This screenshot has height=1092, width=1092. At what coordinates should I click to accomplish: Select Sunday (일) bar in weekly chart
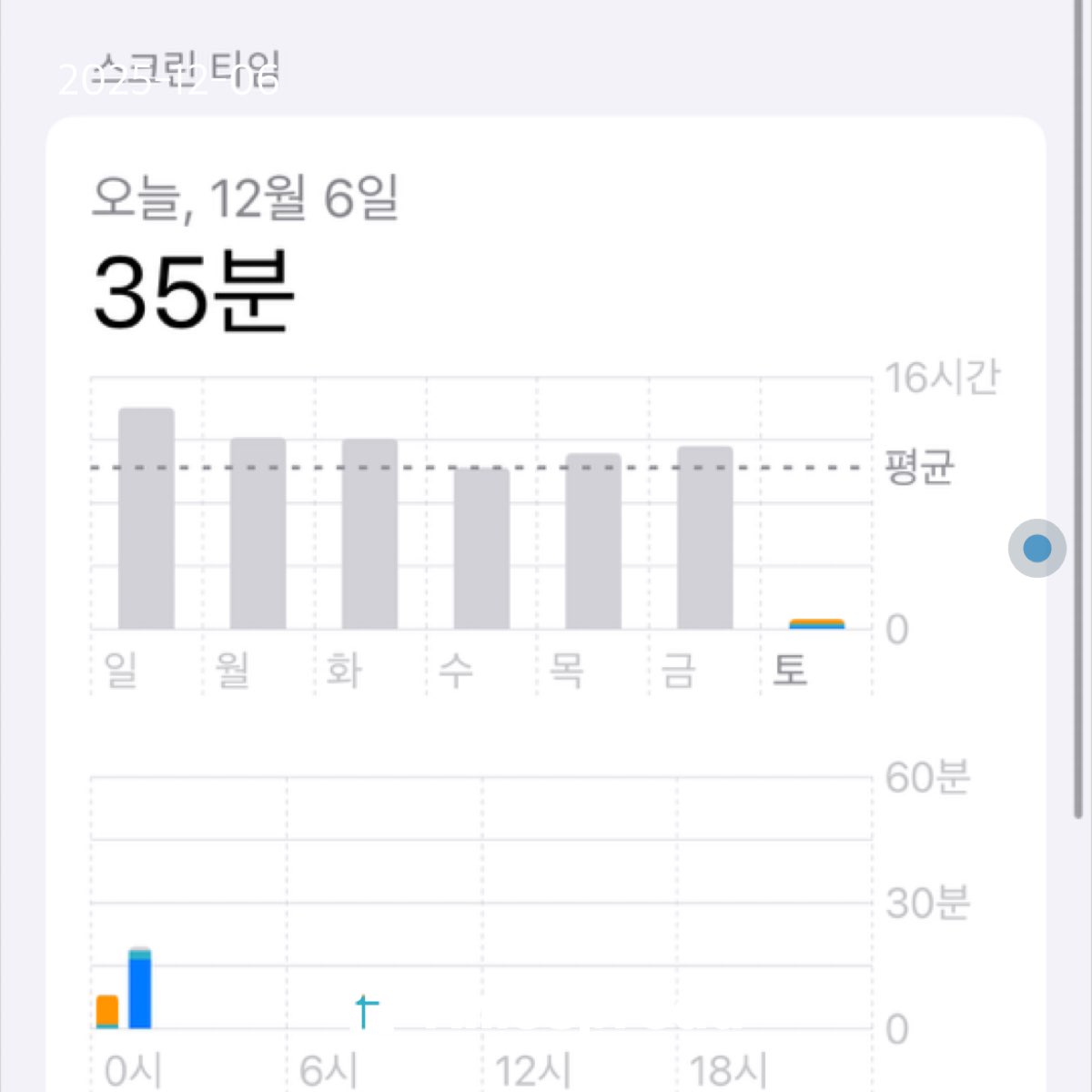click(x=147, y=519)
